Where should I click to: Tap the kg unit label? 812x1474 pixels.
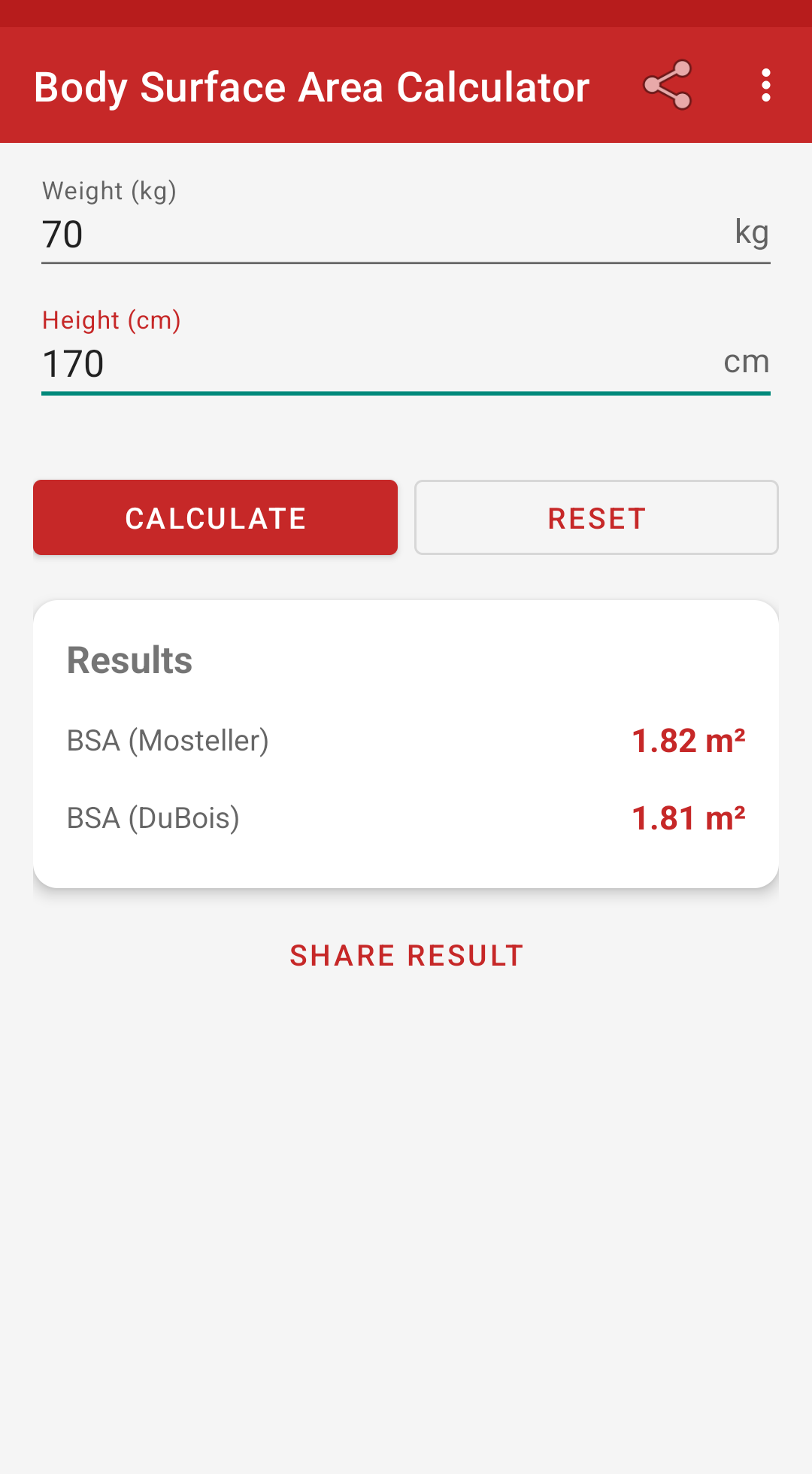pyautogui.click(x=751, y=232)
